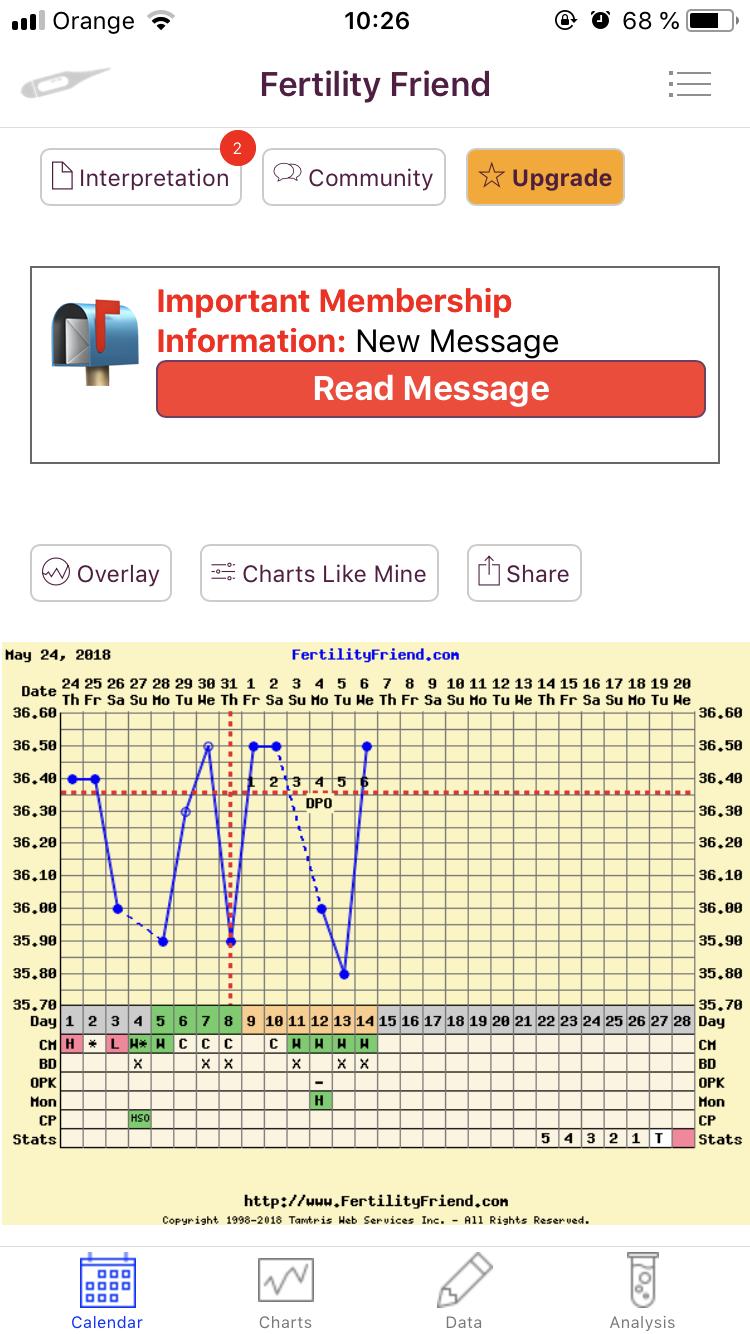Viewport: 750px width, 1334px height.
Task: Switch to the Data tab
Action: (x=464, y=1291)
